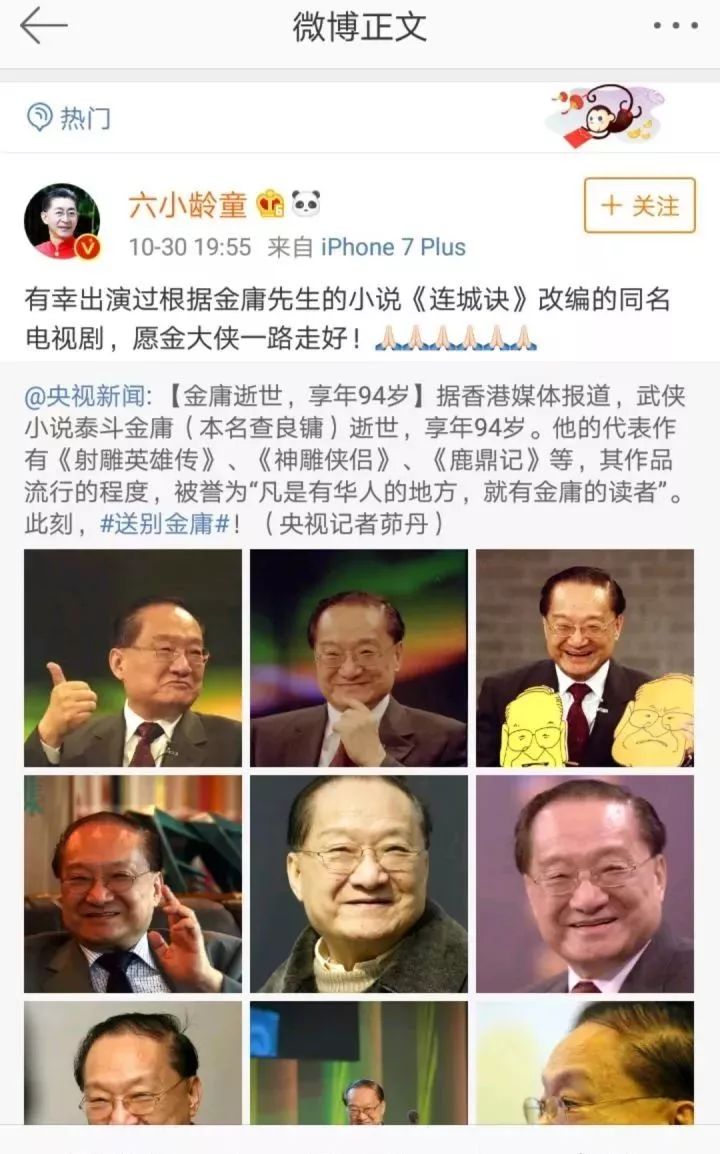Open the three-dot overflow menu
Screen dimensions: 720x1154
[675, 27]
